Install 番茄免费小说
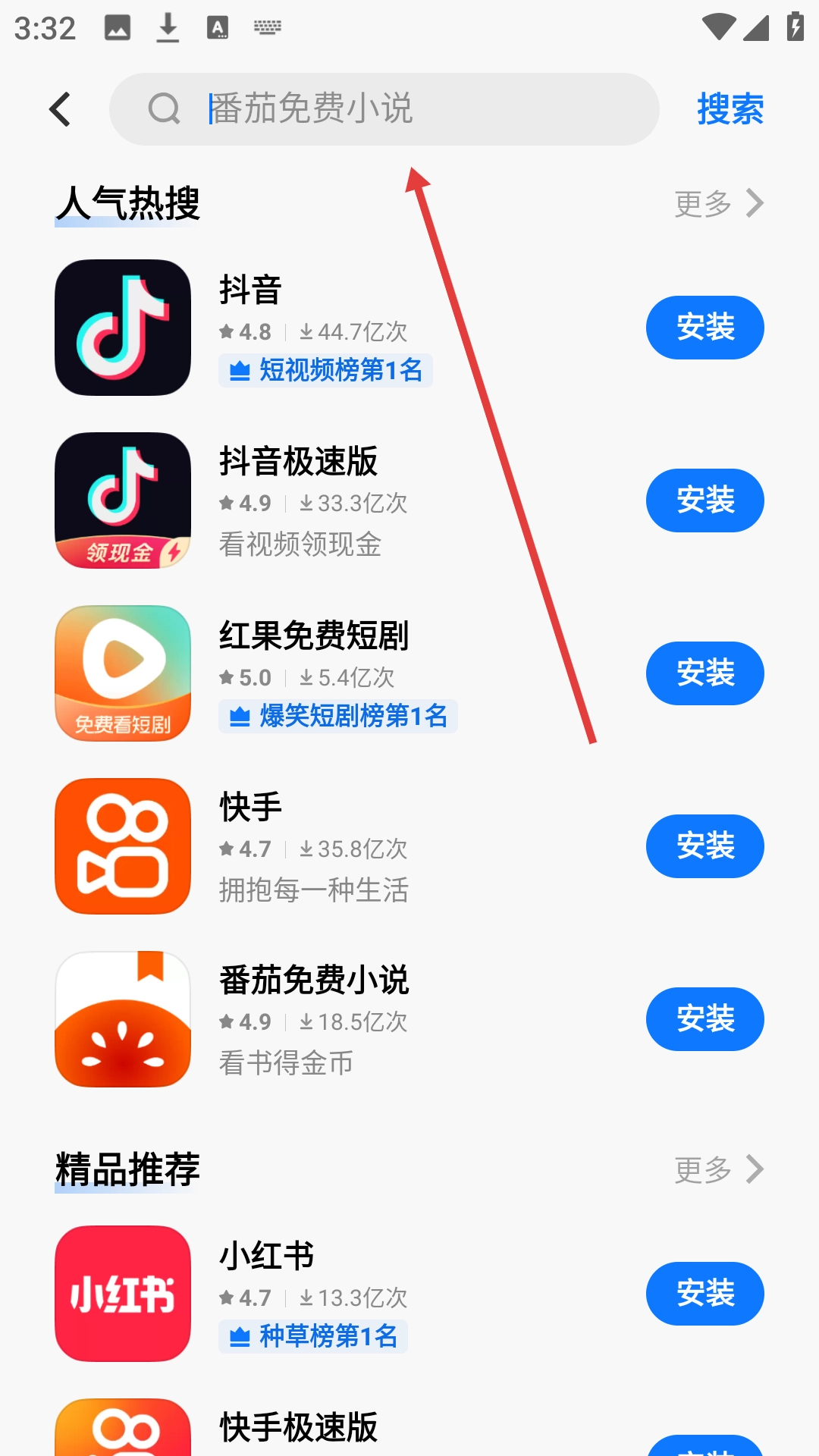The height and width of the screenshot is (1456, 819). click(704, 1019)
